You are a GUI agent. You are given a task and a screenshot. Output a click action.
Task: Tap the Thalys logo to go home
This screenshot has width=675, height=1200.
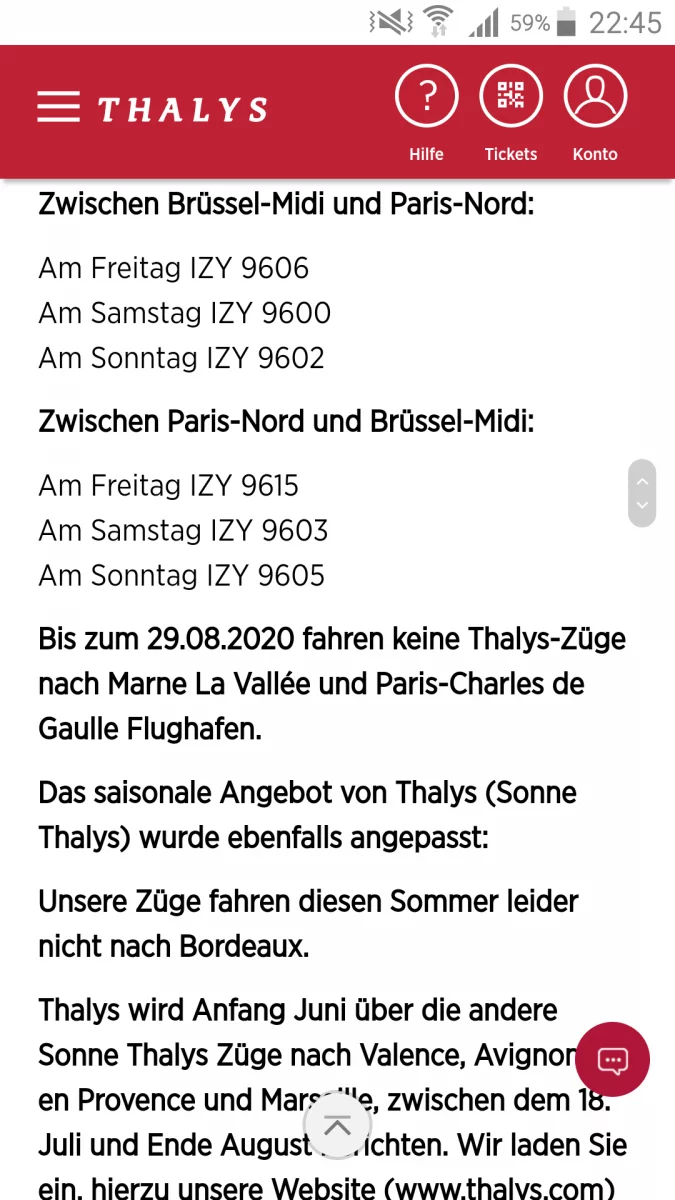point(183,109)
